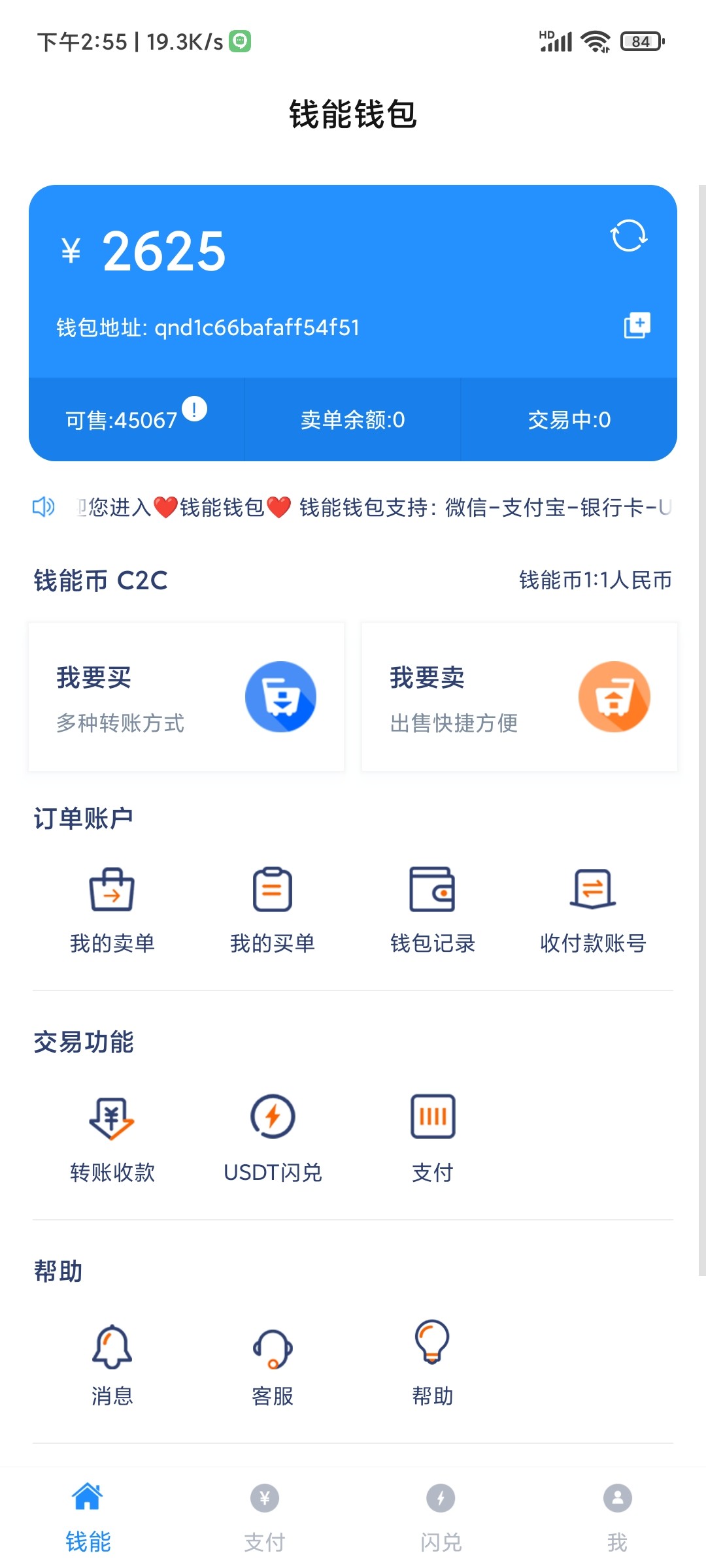The height and width of the screenshot is (1568, 706).
Task: Open 转账收款 transfer and receive
Action: (x=112, y=1138)
